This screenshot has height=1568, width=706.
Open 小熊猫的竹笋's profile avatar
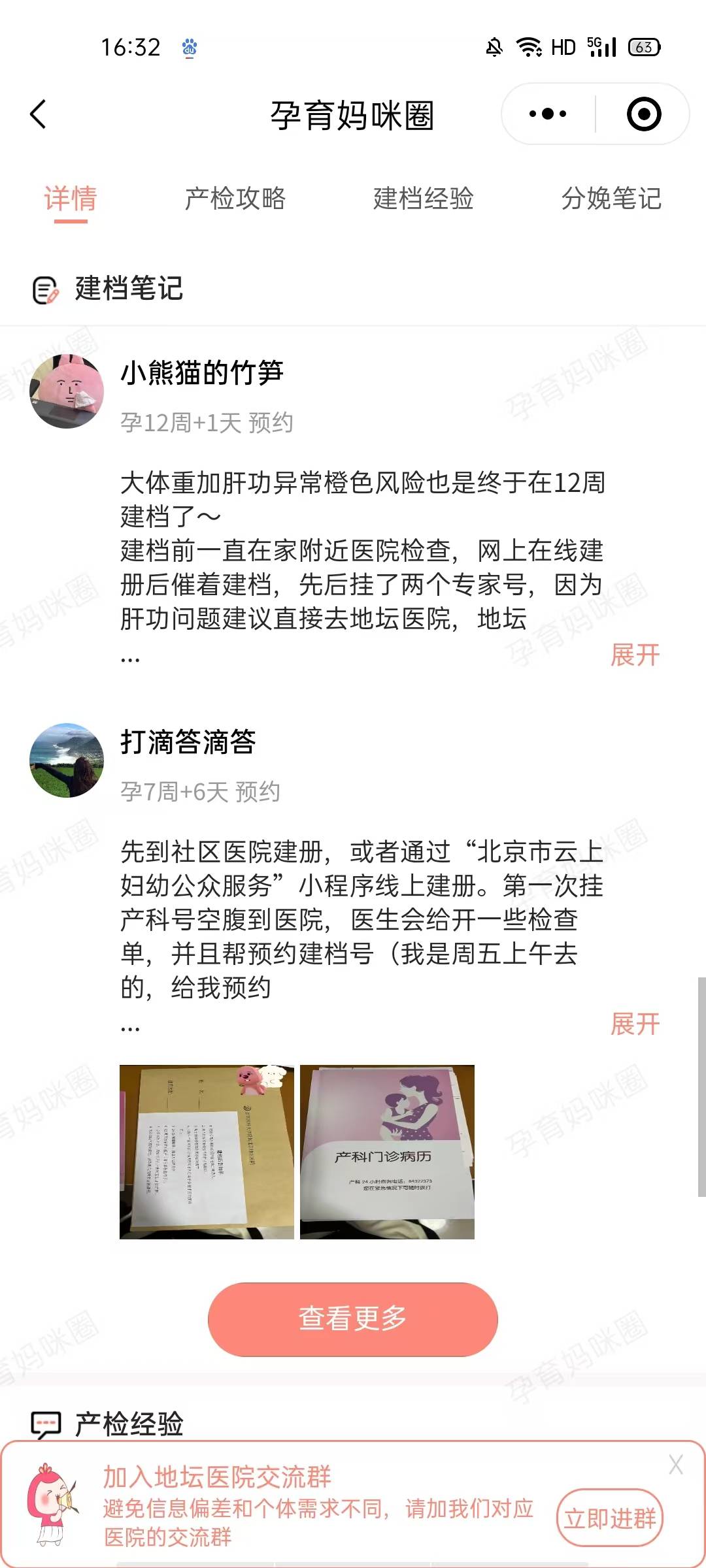tap(67, 391)
